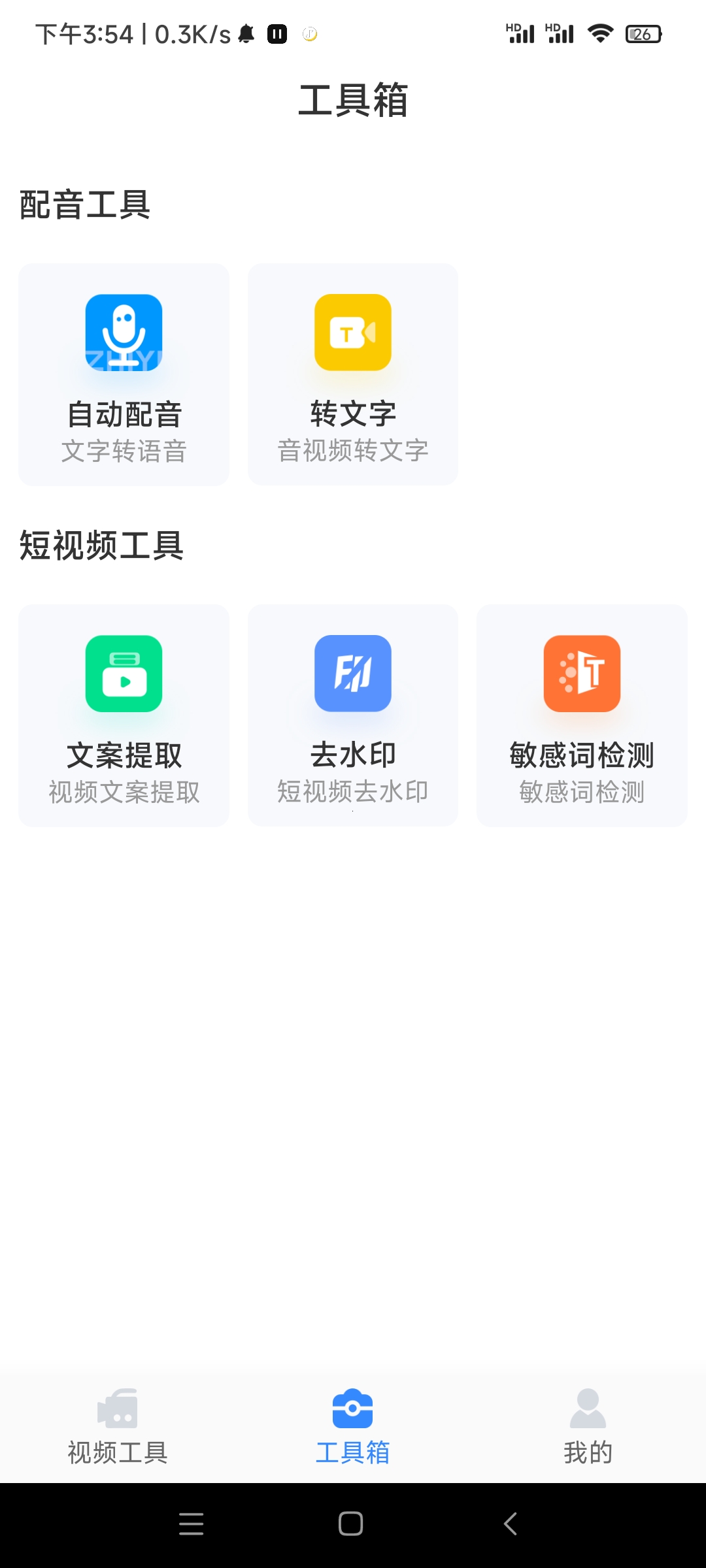The image size is (706, 1568).
Task: Open the 自动配音 text-to-speech tool
Action: (x=124, y=374)
